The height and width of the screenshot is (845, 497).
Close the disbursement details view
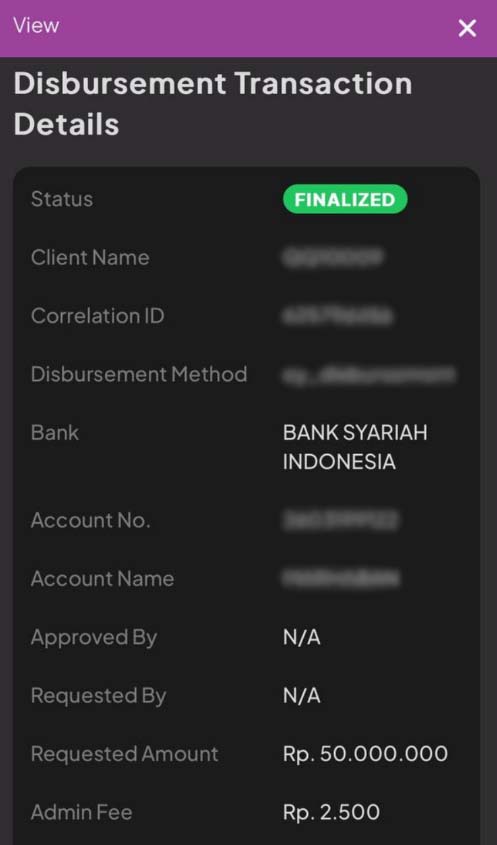[x=467, y=28]
